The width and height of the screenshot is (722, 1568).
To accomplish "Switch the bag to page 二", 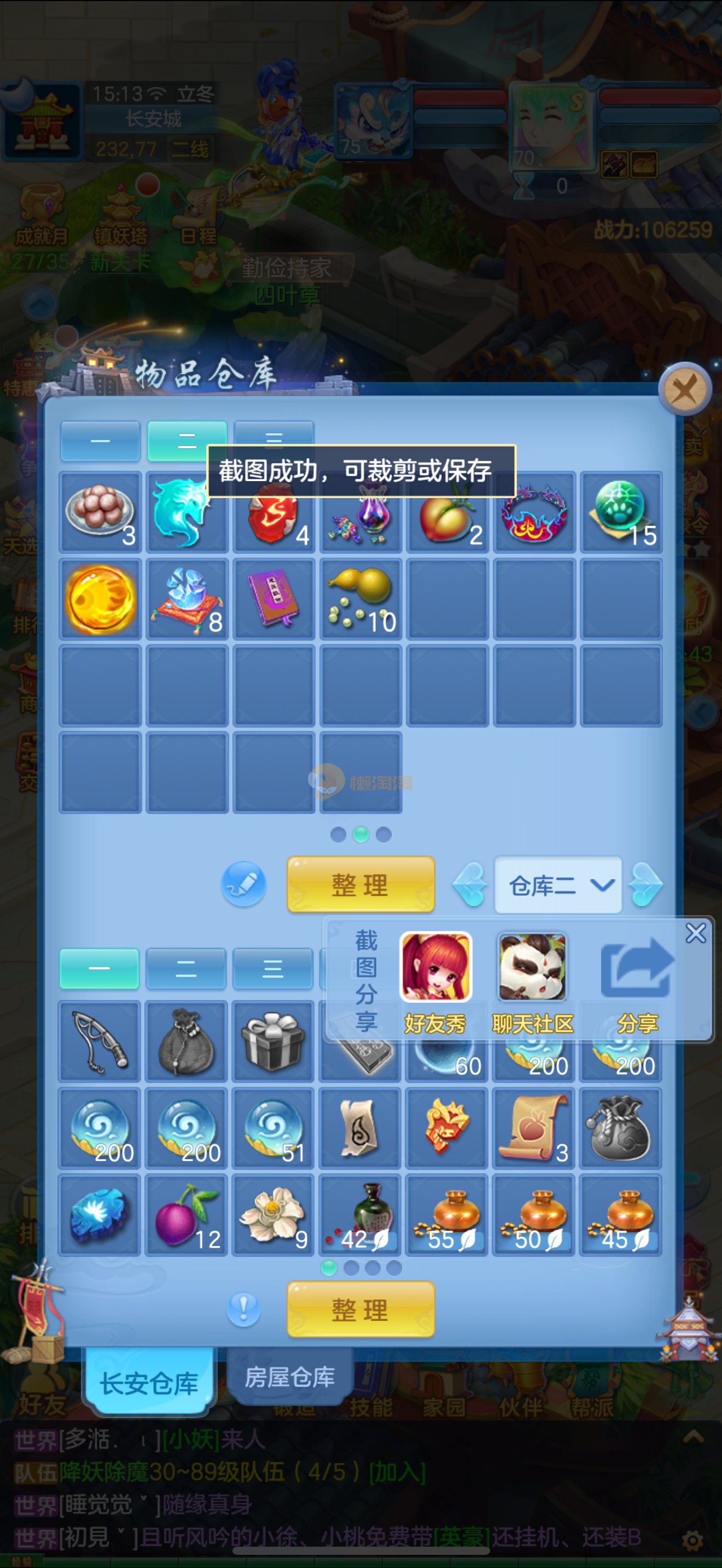I will (x=185, y=968).
